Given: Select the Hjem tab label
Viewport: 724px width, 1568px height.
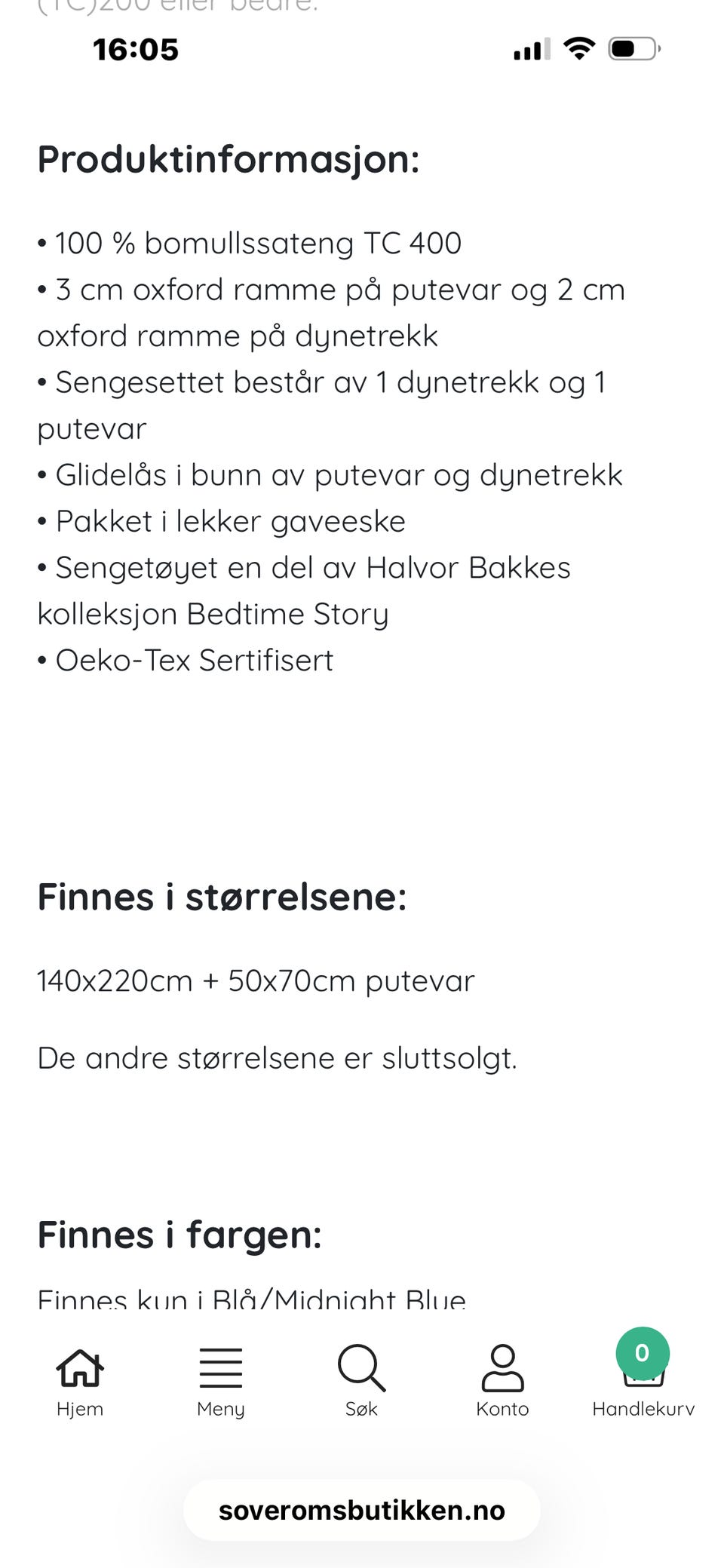Looking at the screenshot, I should click(x=78, y=1407).
